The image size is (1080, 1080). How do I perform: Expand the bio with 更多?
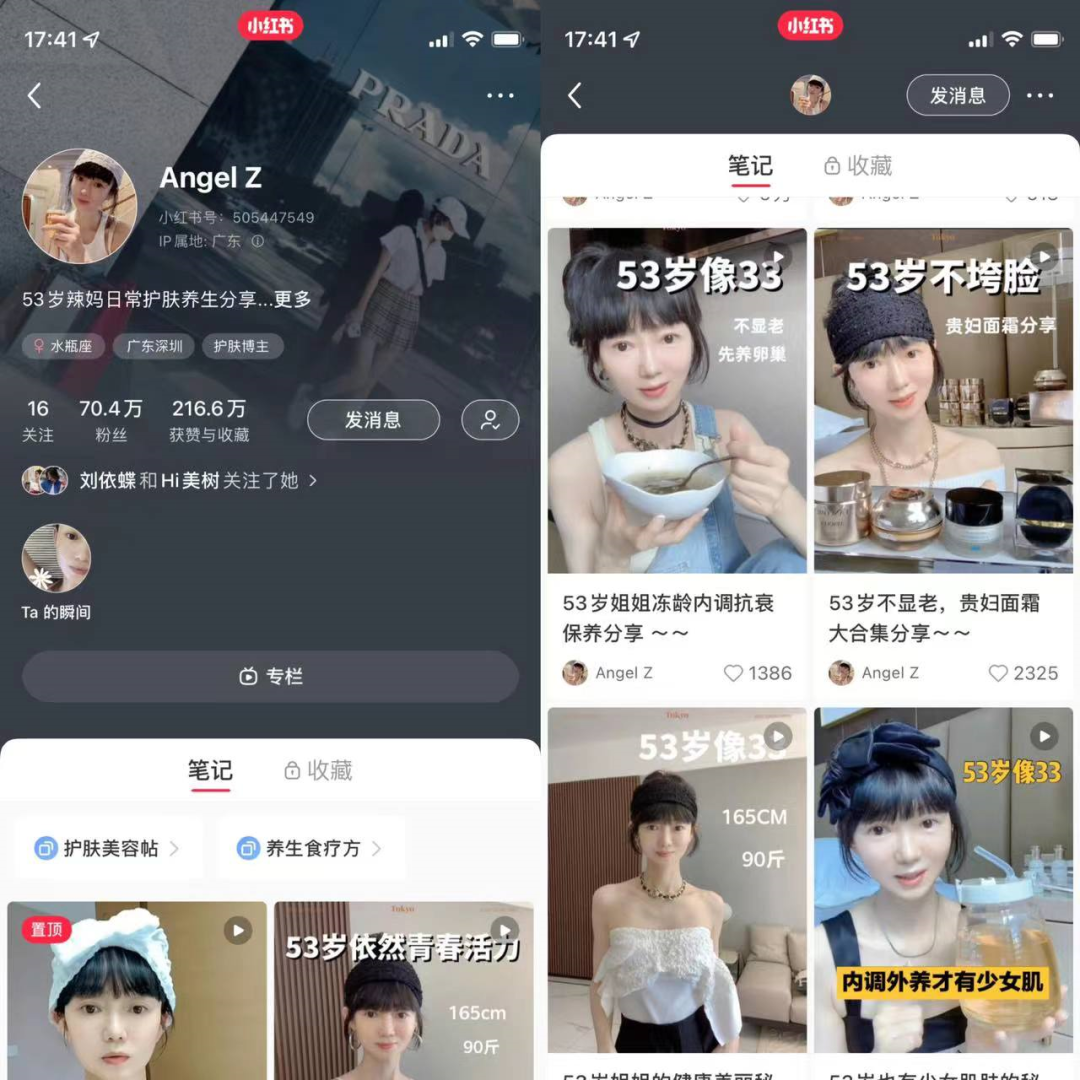tap(292, 299)
